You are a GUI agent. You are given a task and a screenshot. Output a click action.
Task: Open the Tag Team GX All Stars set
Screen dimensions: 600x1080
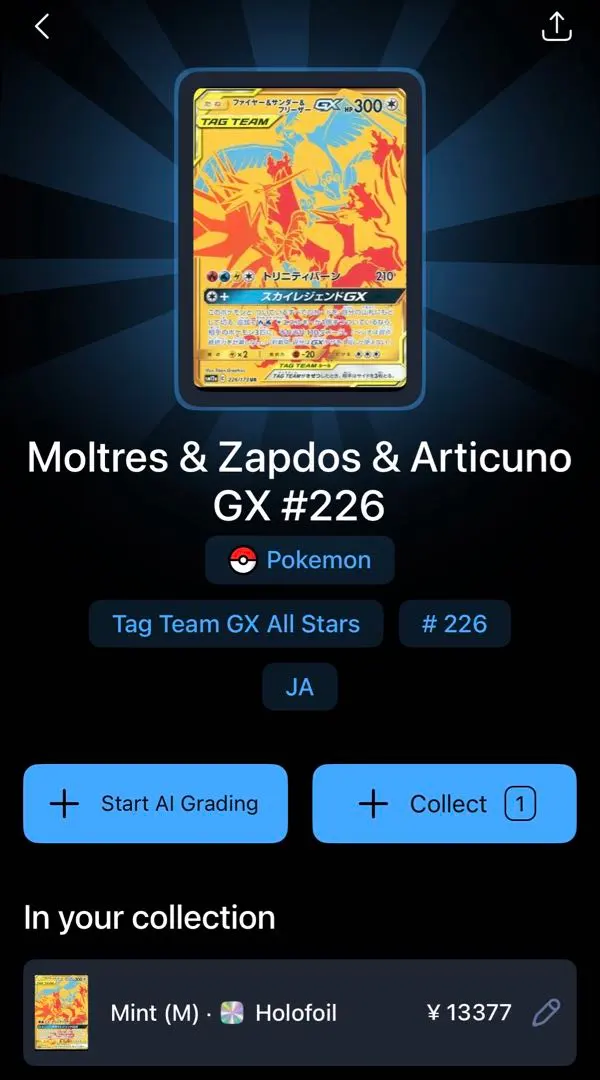236,624
